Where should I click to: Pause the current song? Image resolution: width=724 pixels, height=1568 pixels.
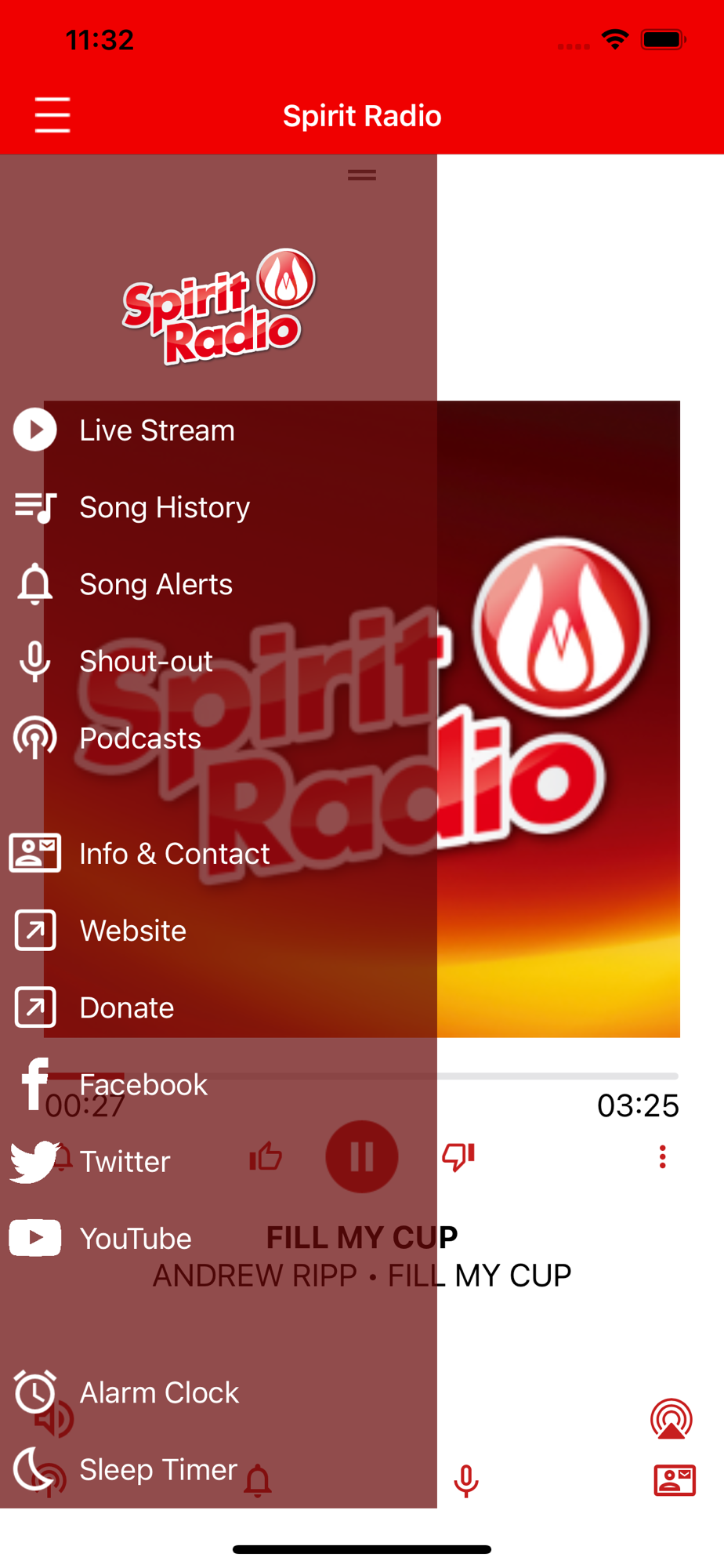click(361, 1156)
